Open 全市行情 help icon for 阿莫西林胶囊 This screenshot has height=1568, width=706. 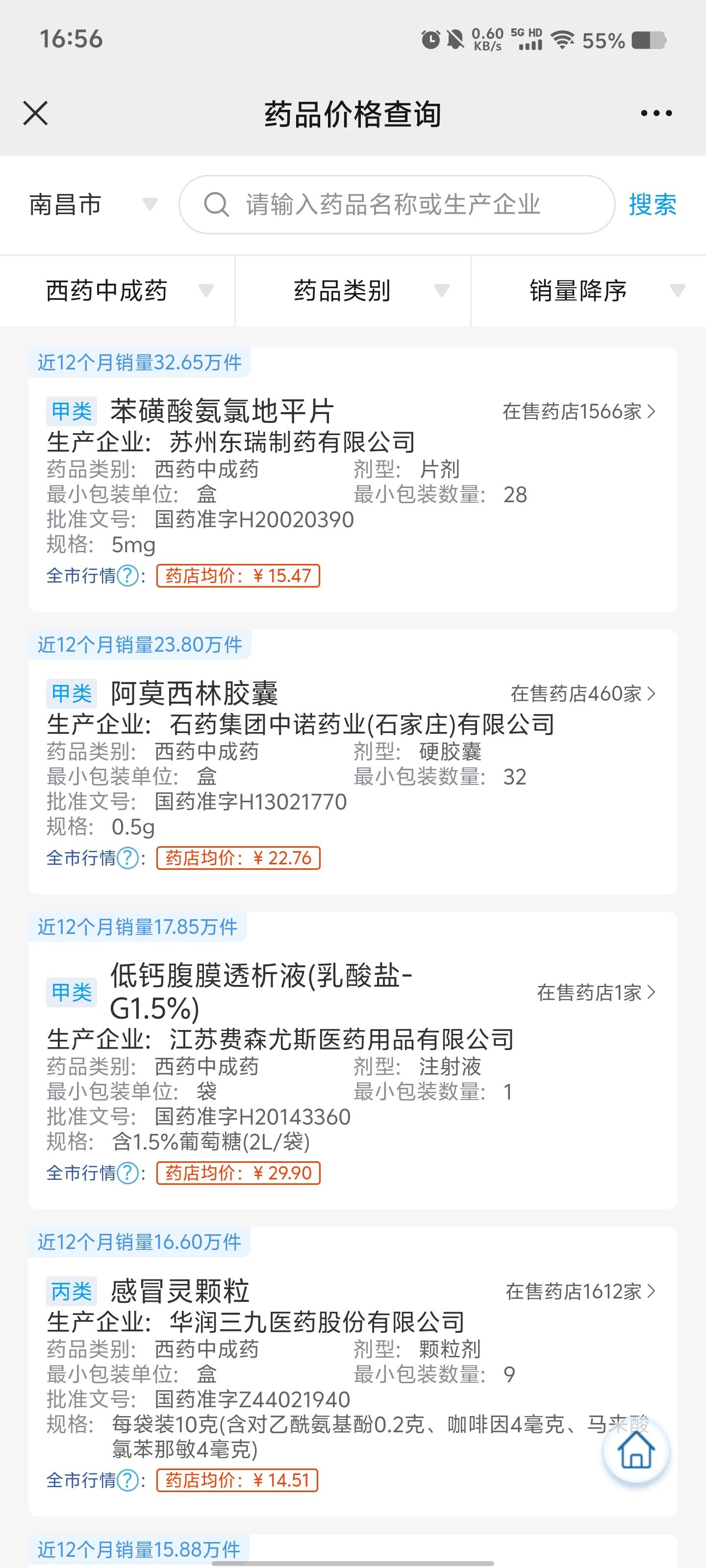tap(127, 858)
